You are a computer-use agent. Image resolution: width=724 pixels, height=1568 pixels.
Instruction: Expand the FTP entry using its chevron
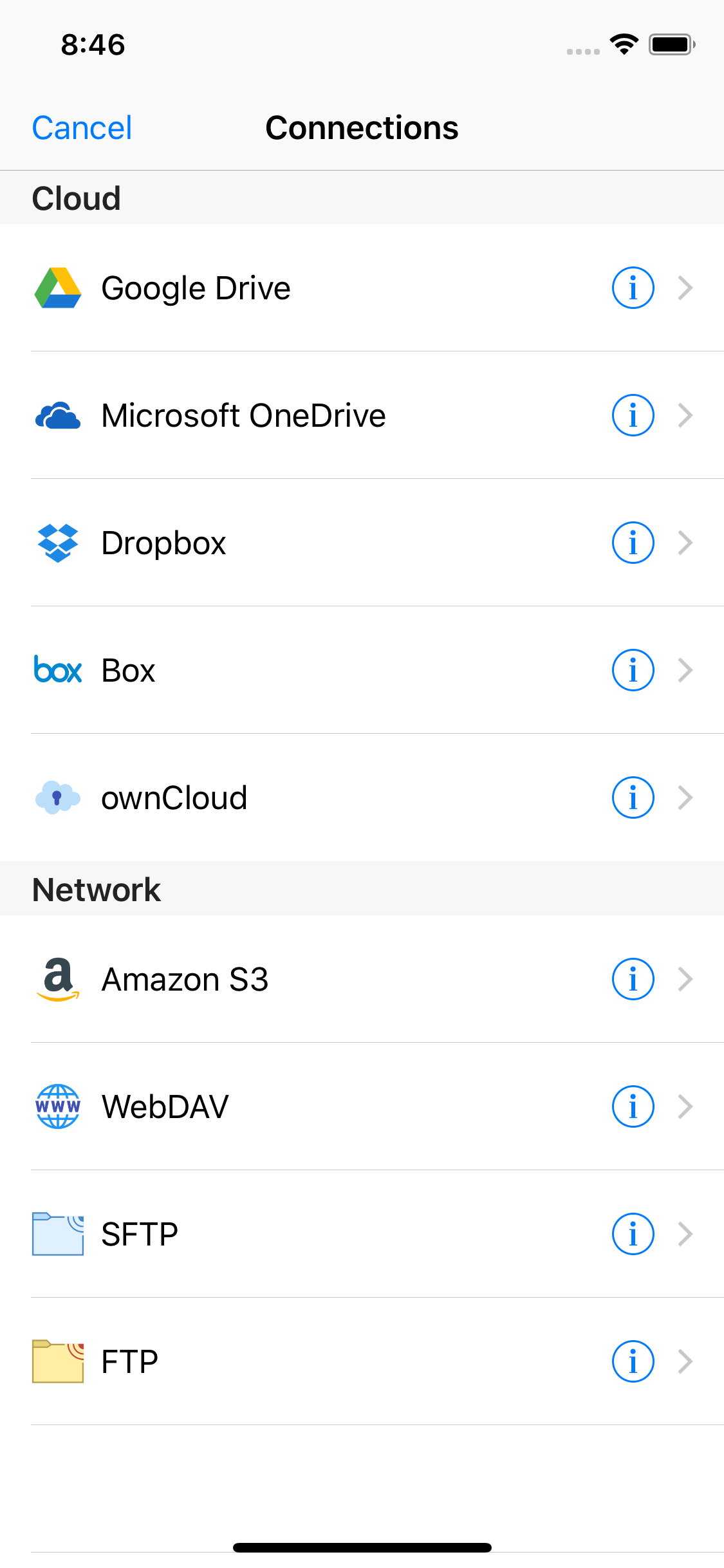[x=685, y=1361]
